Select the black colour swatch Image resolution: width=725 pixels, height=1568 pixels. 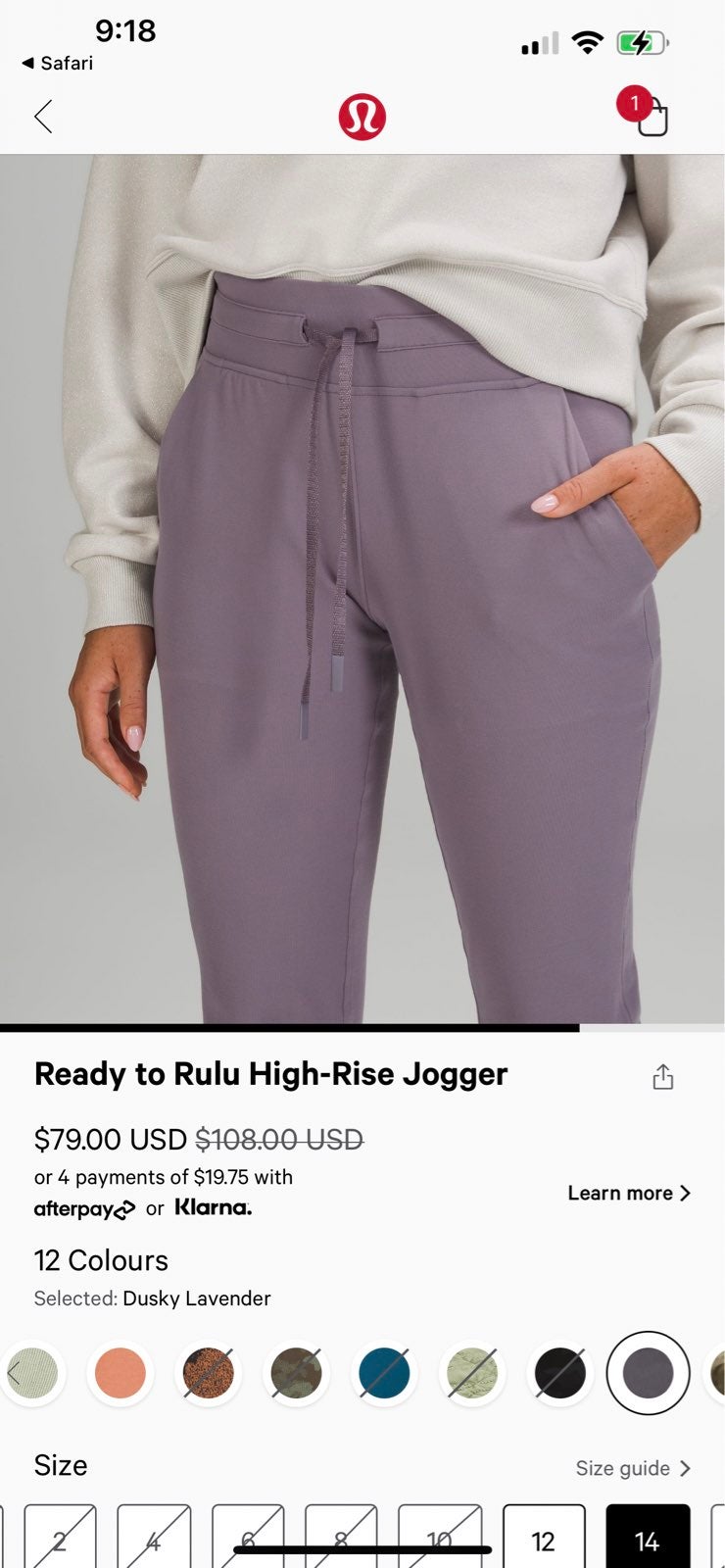[x=560, y=1373]
